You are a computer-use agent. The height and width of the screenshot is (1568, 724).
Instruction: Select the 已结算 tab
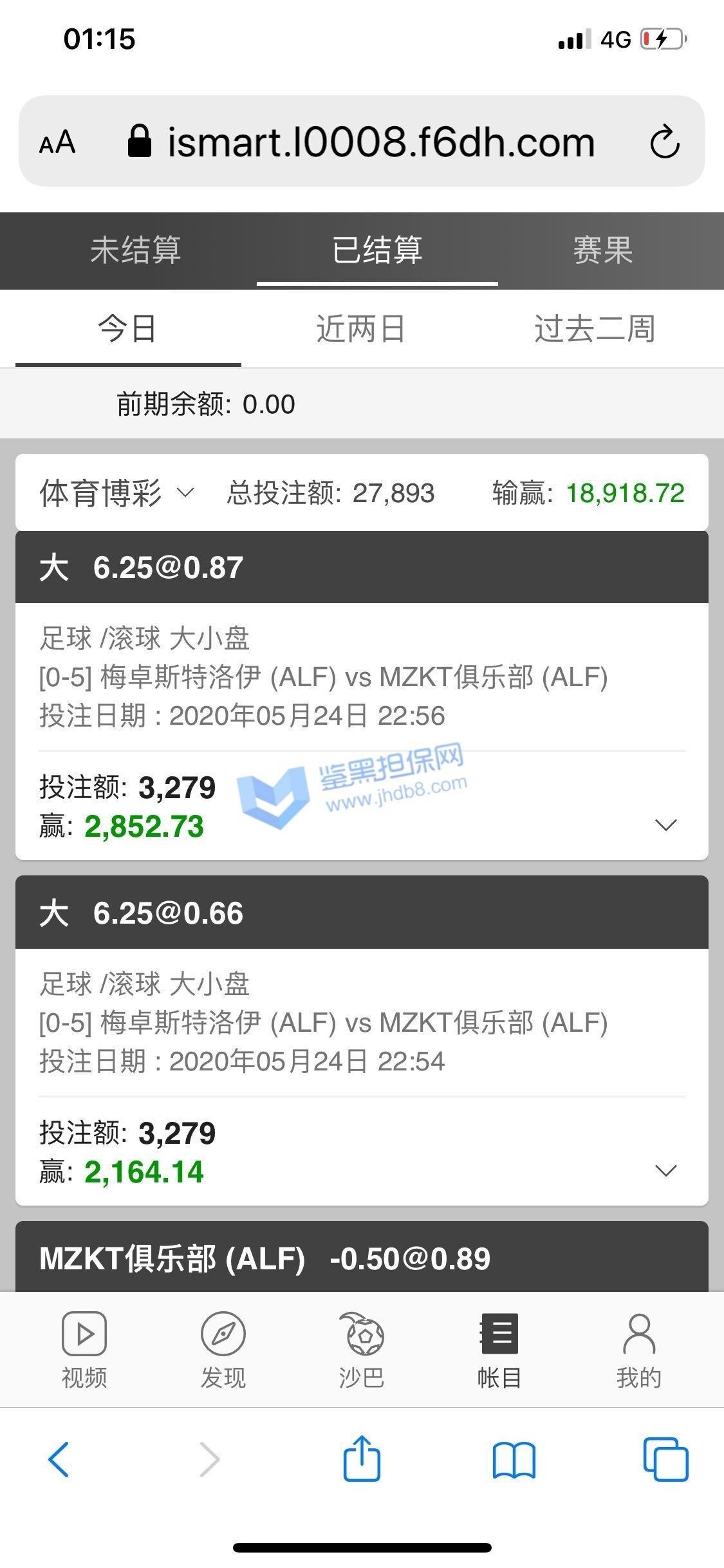pos(377,250)
